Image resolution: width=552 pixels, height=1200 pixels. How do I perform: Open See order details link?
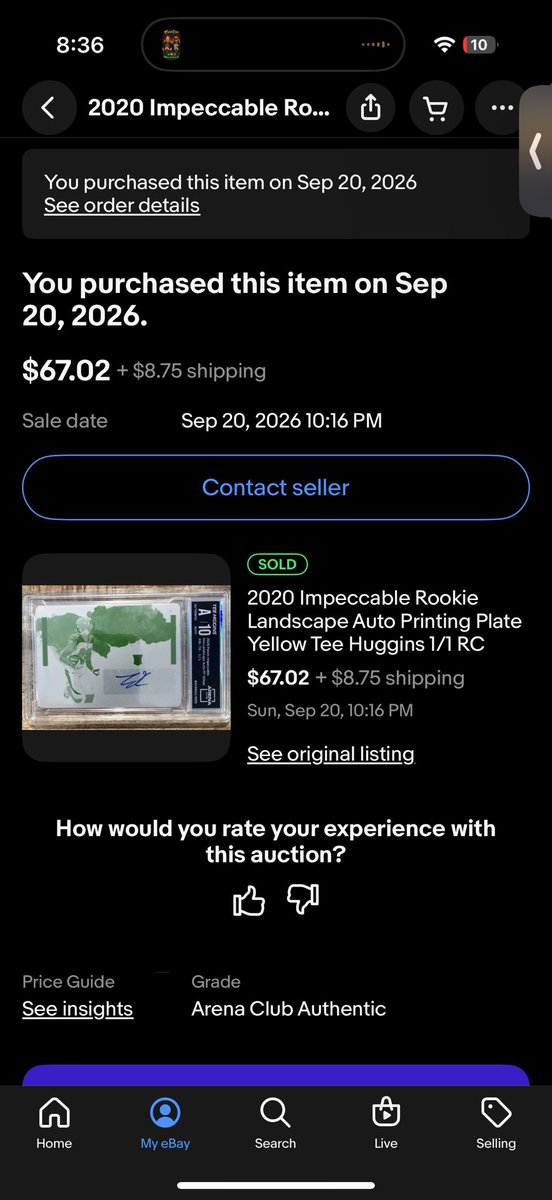click(x=122, y=205)
